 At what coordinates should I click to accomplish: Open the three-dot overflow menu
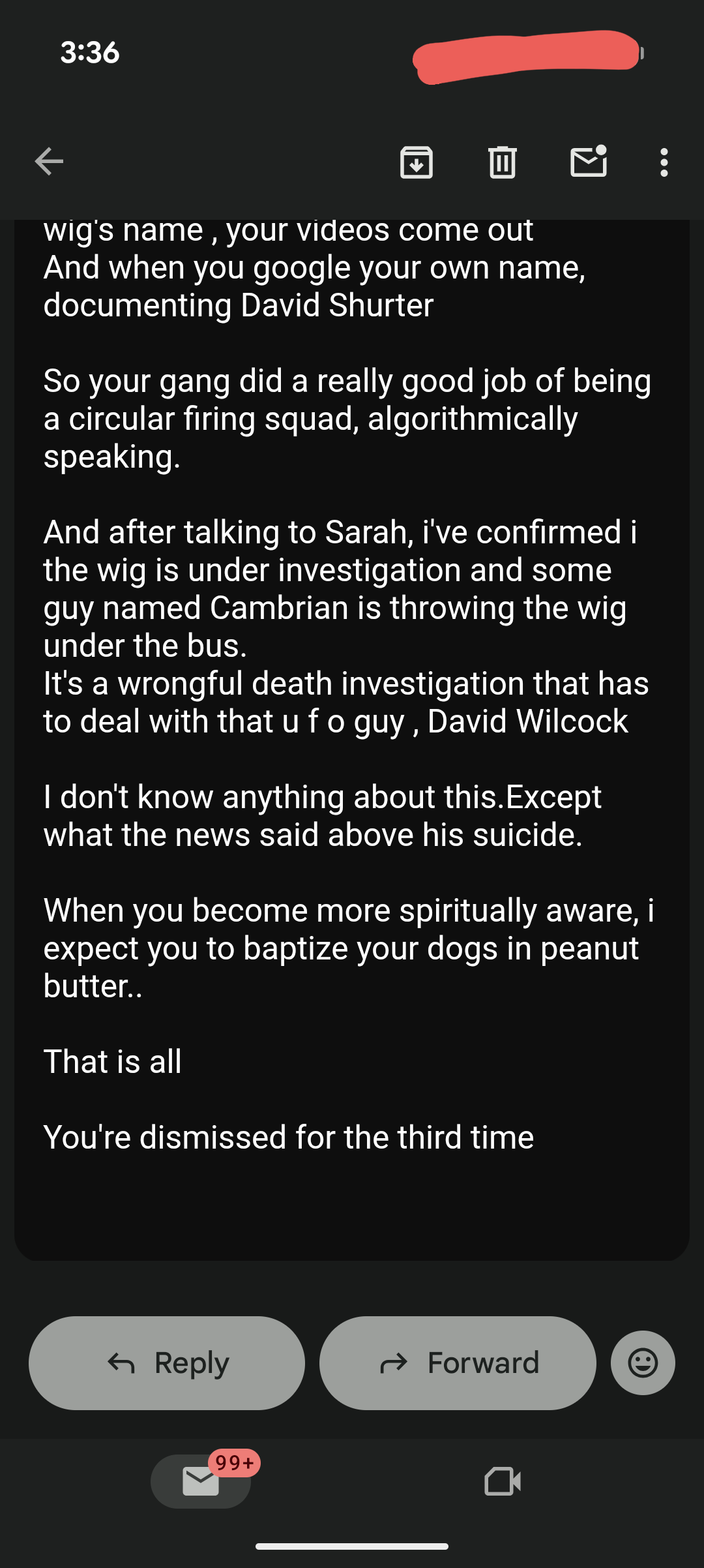click(664, 162)
